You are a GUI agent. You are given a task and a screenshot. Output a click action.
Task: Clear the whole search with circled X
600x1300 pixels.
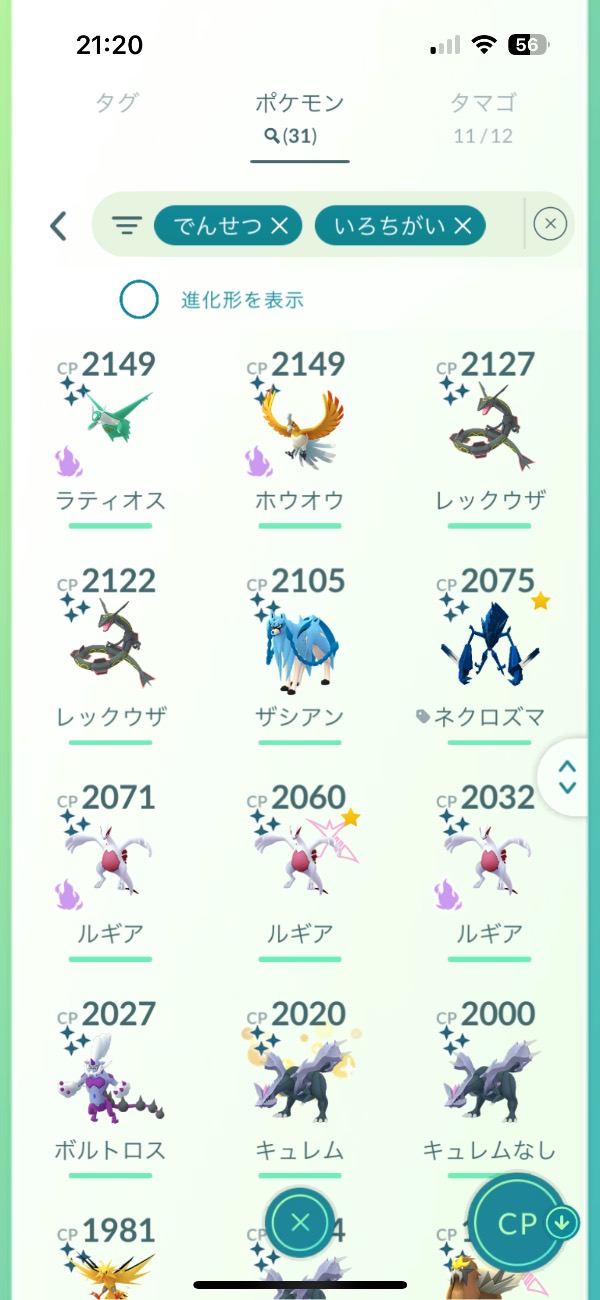[550, 225]
